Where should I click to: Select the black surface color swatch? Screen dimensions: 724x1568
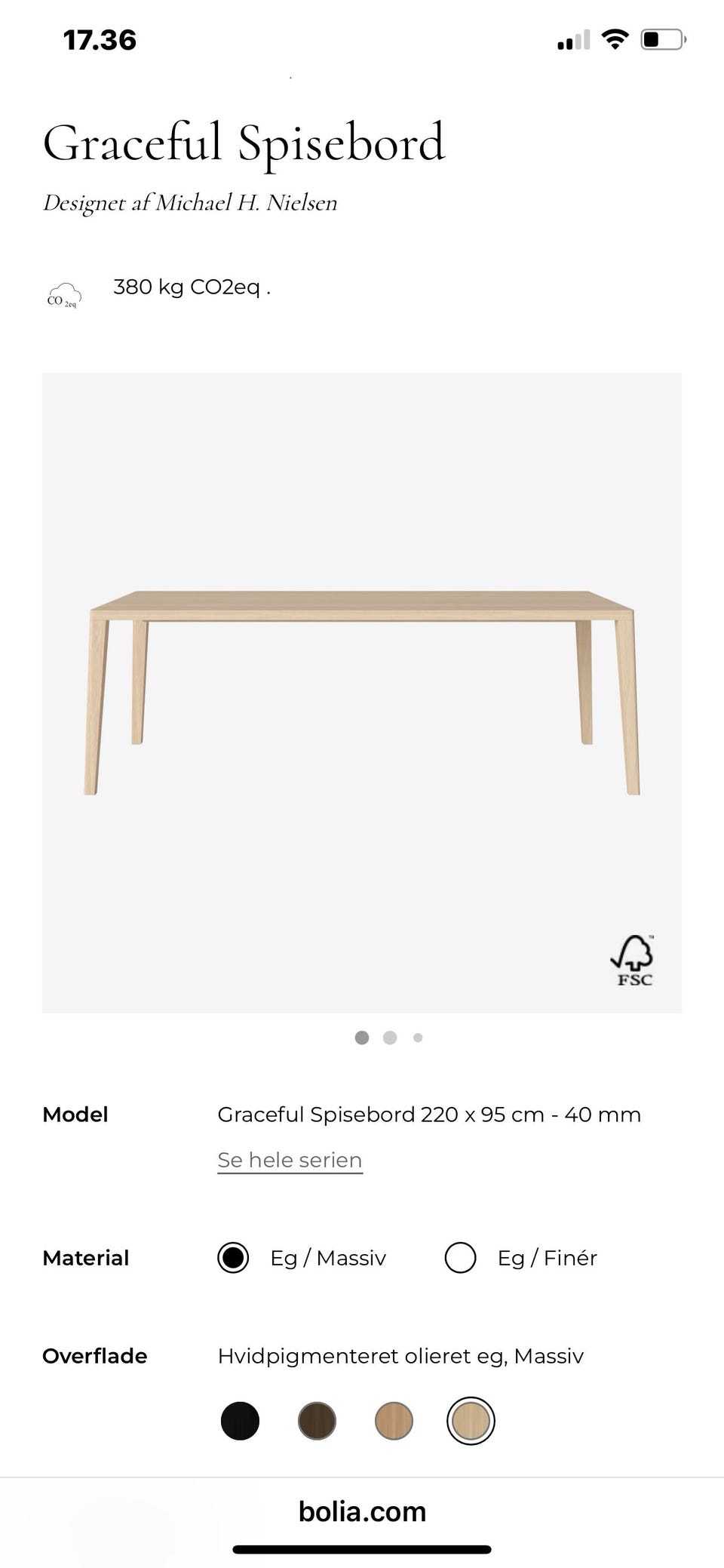(240, 1421)
